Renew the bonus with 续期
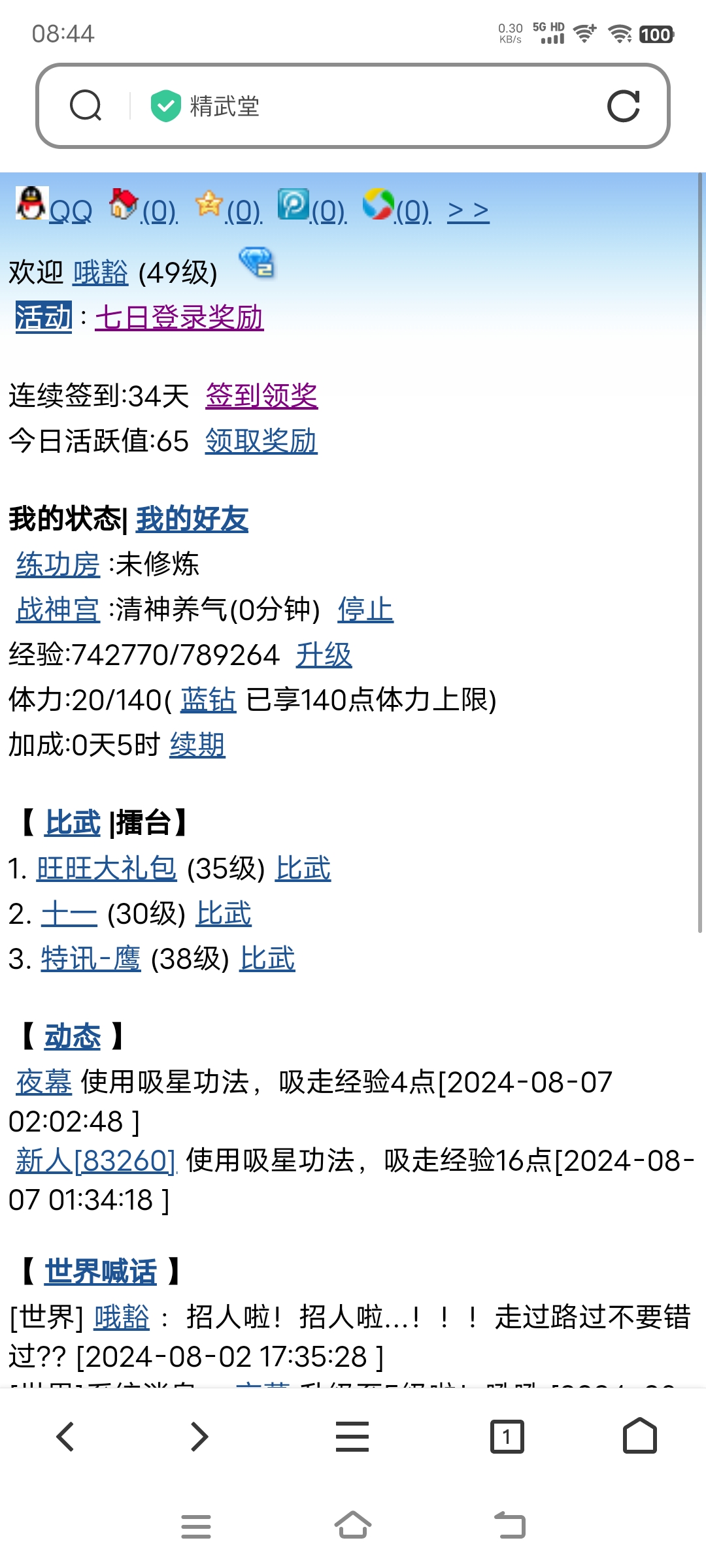Screen dimensions: 706x1568 click(x=197, y=745)
